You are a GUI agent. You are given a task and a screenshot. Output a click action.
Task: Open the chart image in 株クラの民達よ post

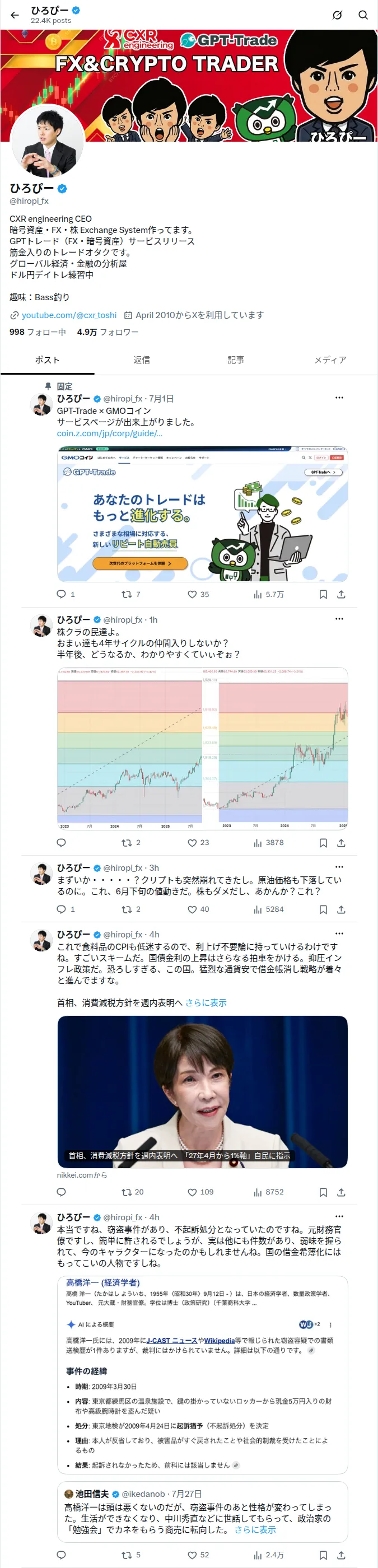(x=203, y=749)
